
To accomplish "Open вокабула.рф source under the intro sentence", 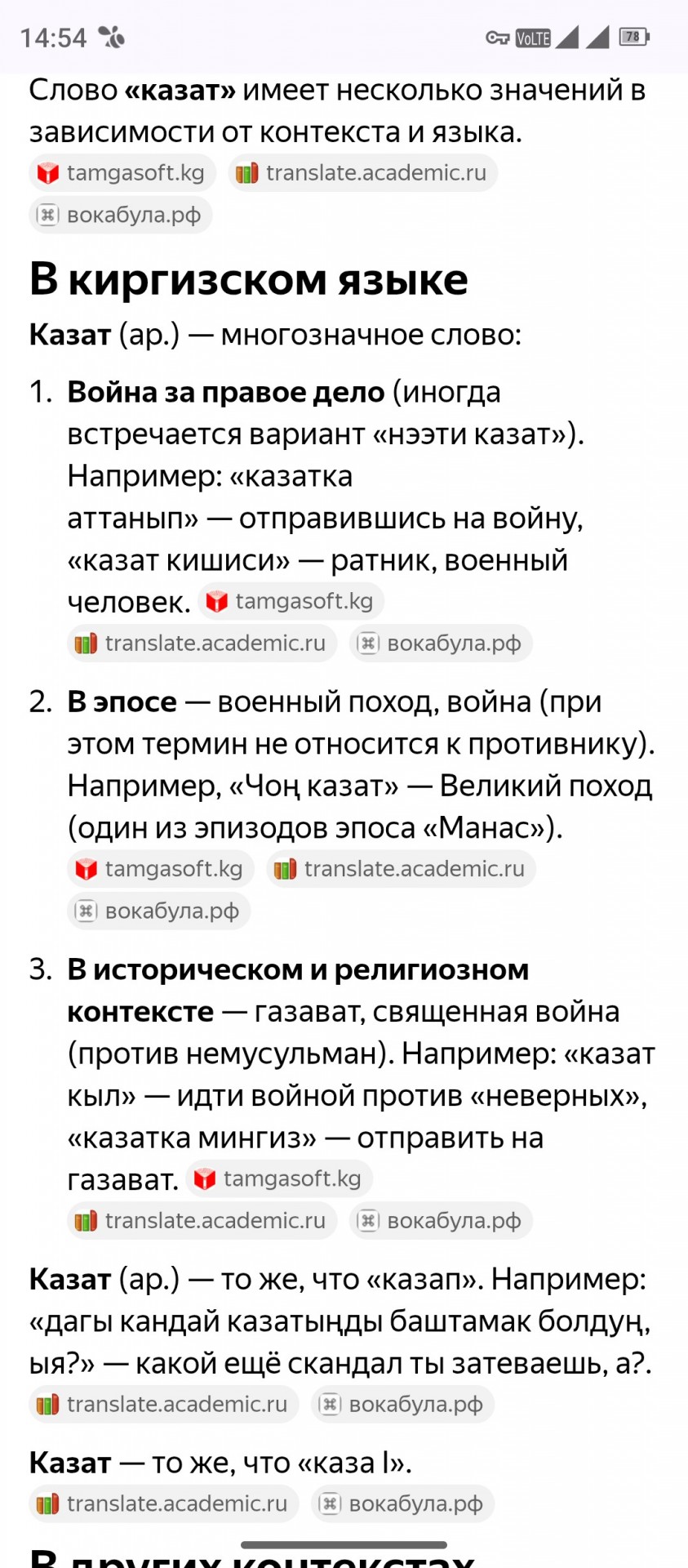I will [x=121, y=215].
